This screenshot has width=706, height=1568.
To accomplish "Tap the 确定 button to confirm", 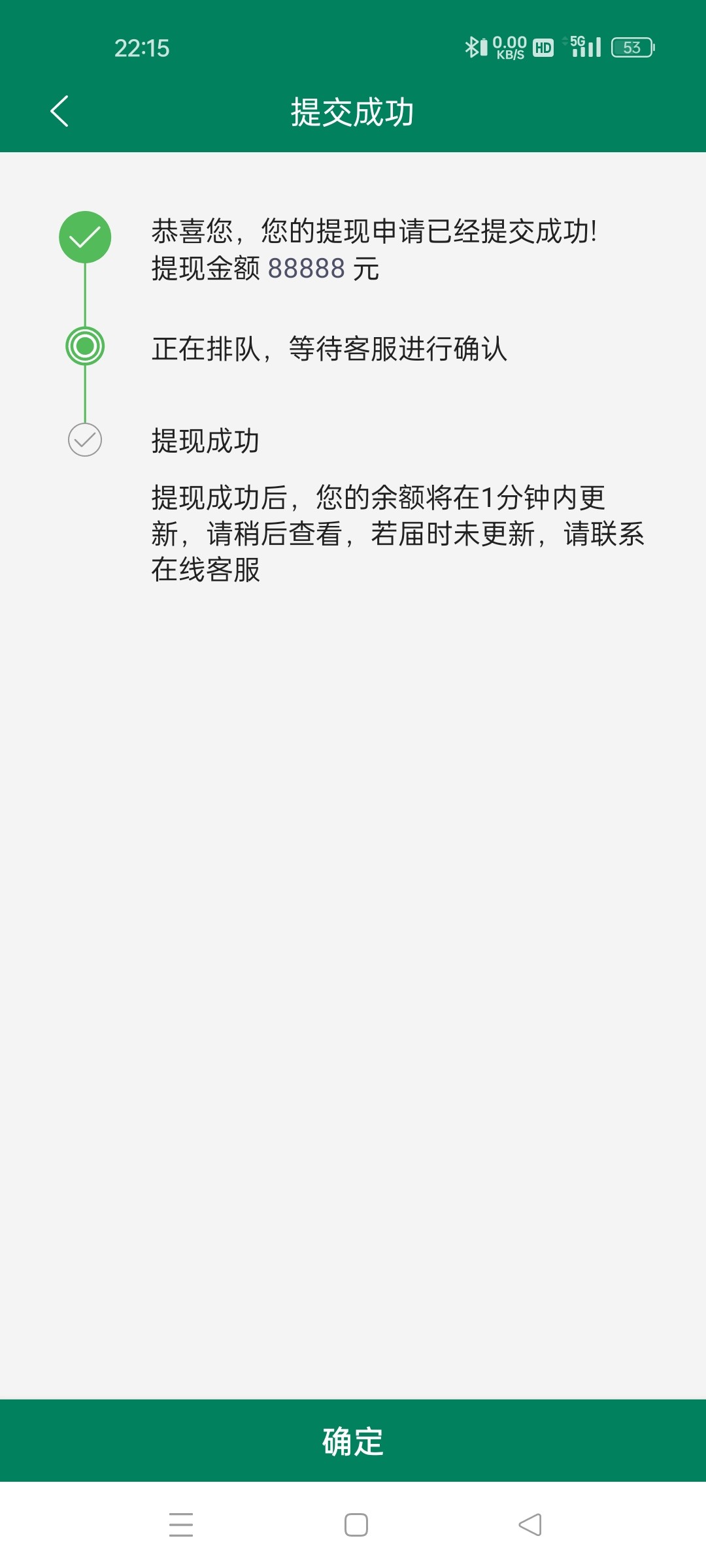I will [353, 1441].
